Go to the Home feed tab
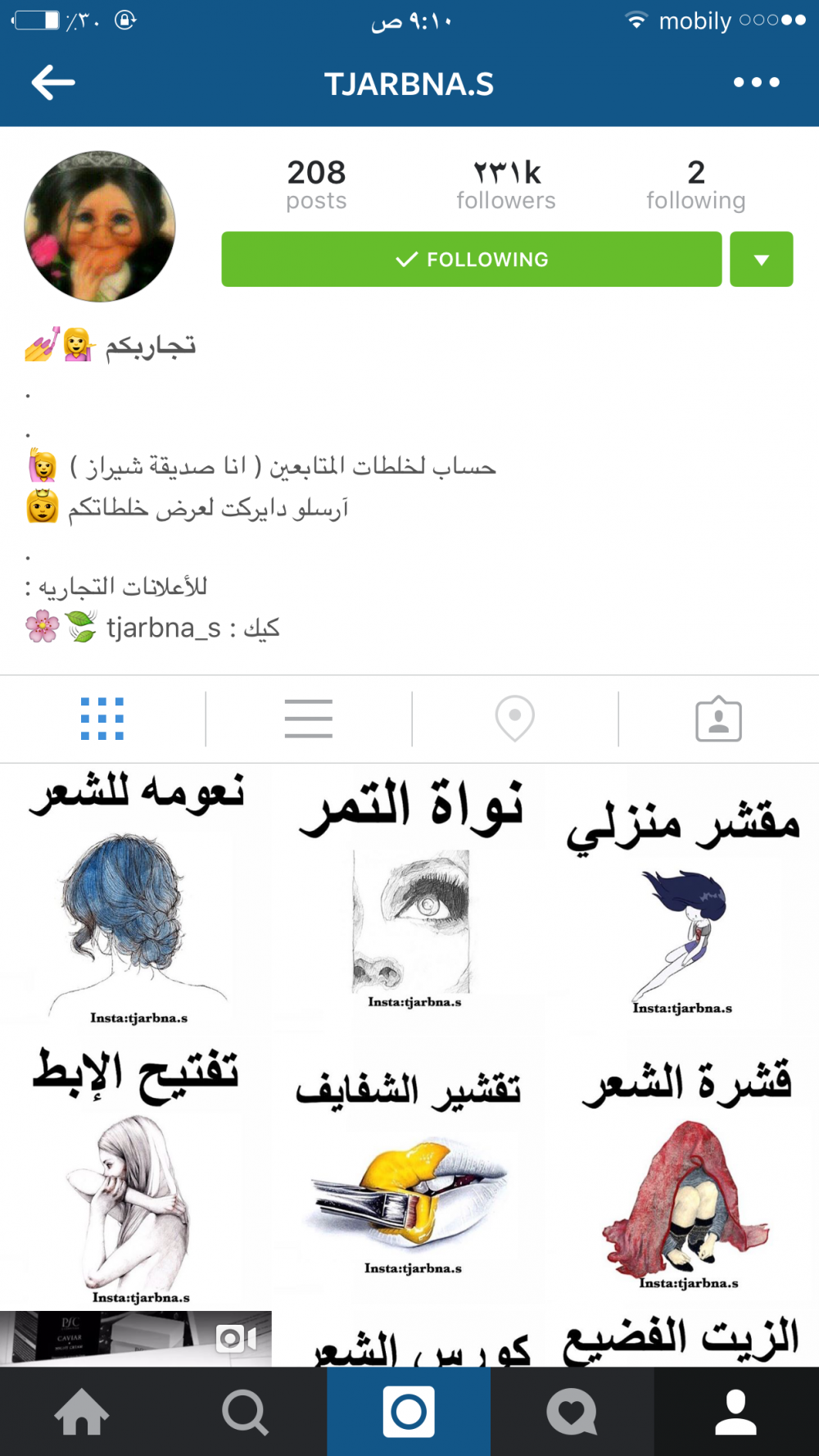This screenshot has height=1456, width=819. 81,1412
